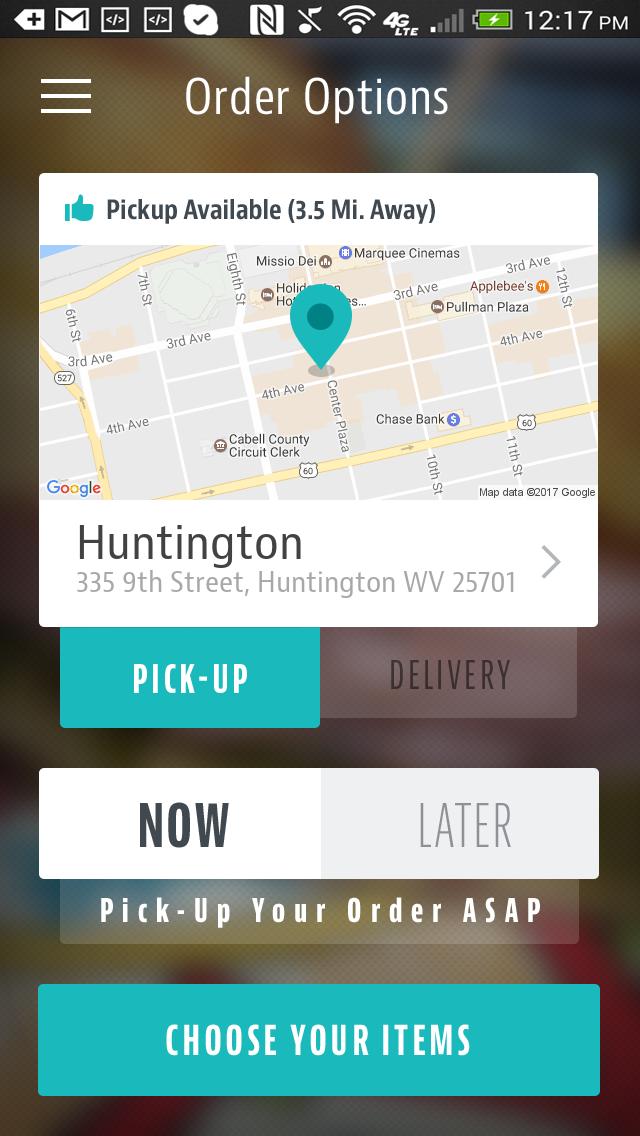Open the hamburger drawer menu
Image resolution: width=640 pixels, height=1136 pixels.
click(66, 96)
